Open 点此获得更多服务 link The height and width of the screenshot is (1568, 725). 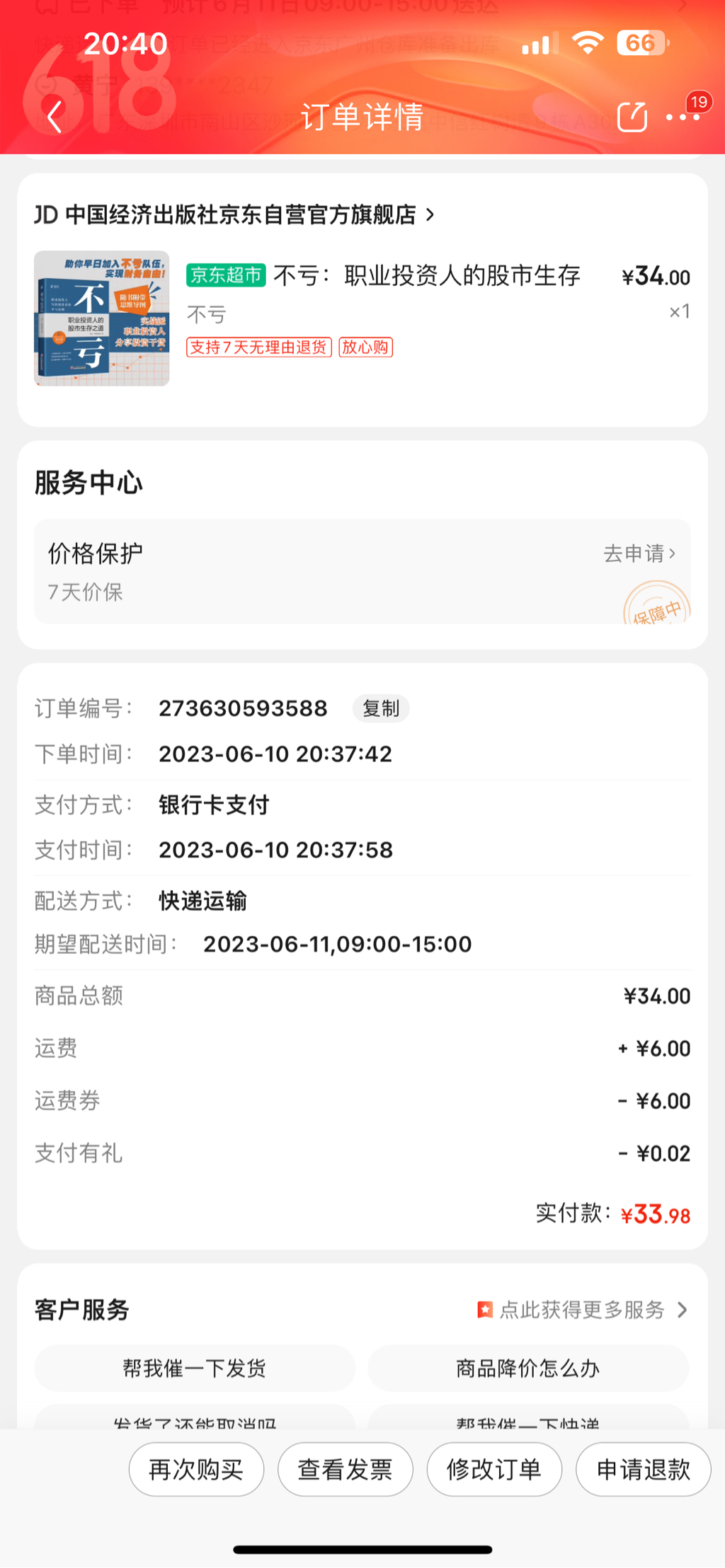tap(582, 1310)
